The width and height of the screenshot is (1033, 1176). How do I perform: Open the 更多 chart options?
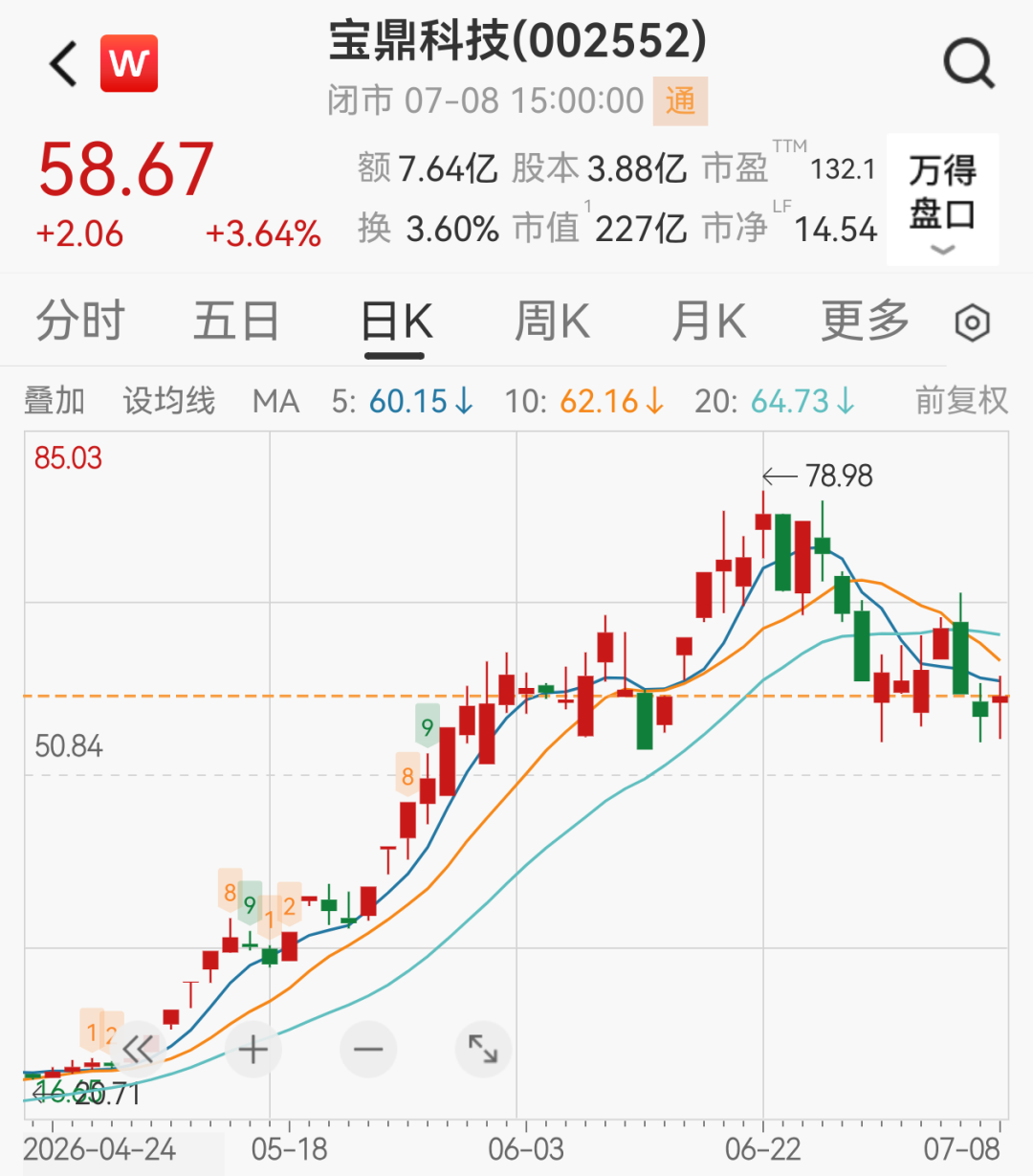point(865,321)
